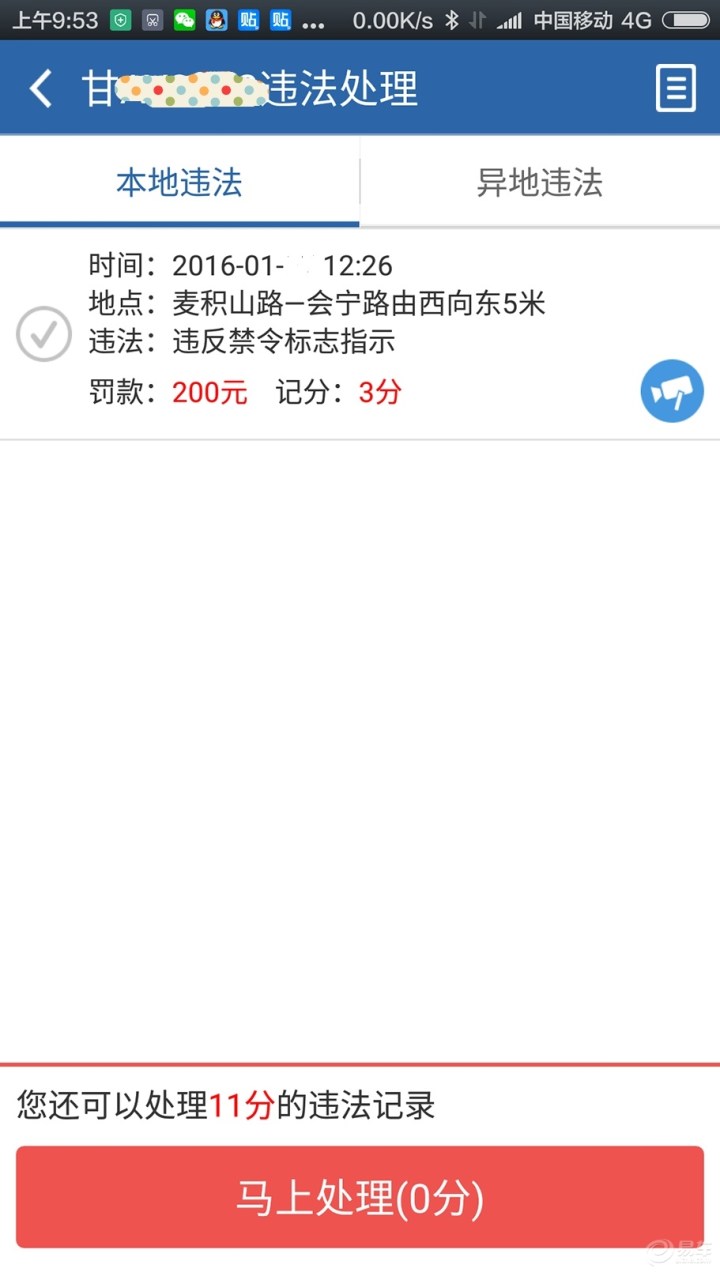Switch to the 本地违法 tab
The image size is (720, 1280).
coord(178,180)
